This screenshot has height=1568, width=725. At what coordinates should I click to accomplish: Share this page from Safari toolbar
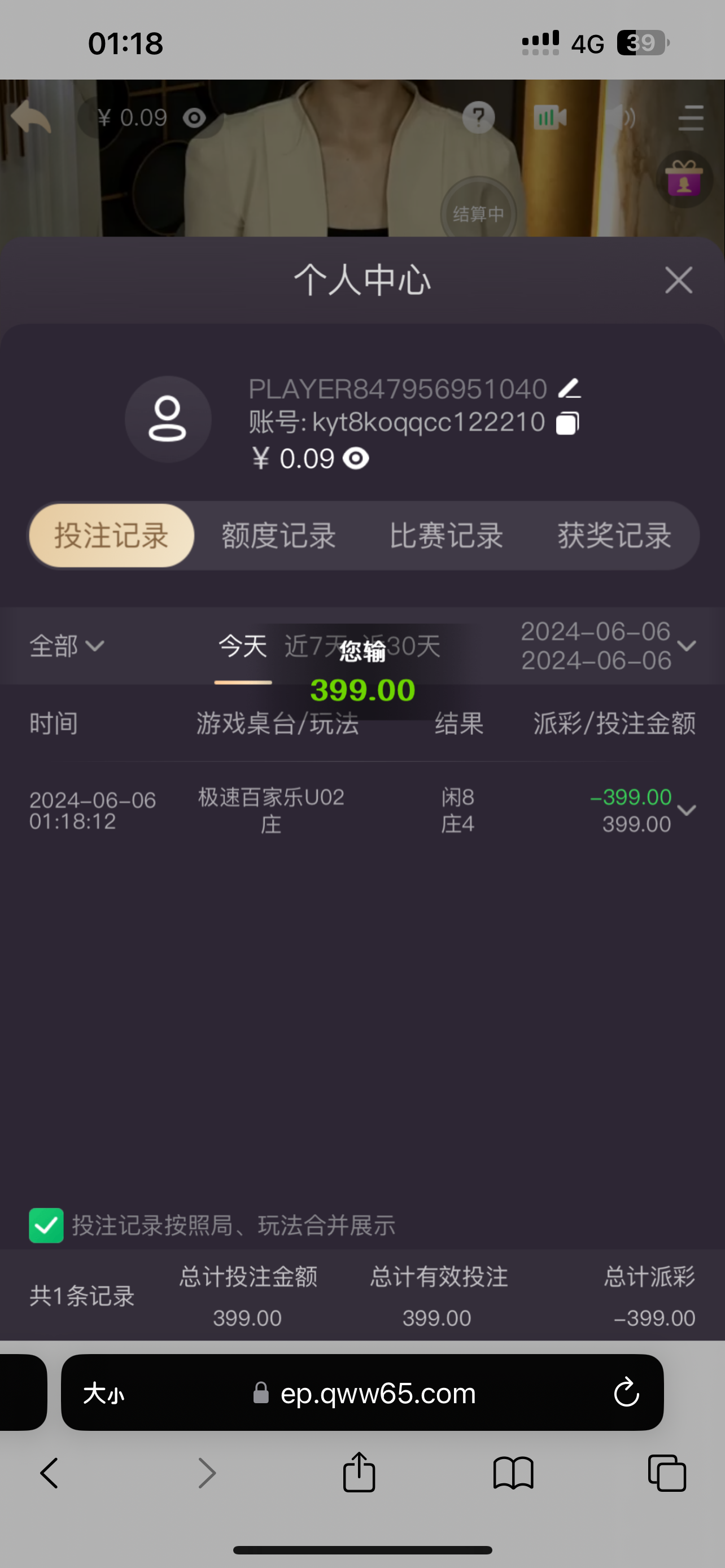(x=359, y=1472)
